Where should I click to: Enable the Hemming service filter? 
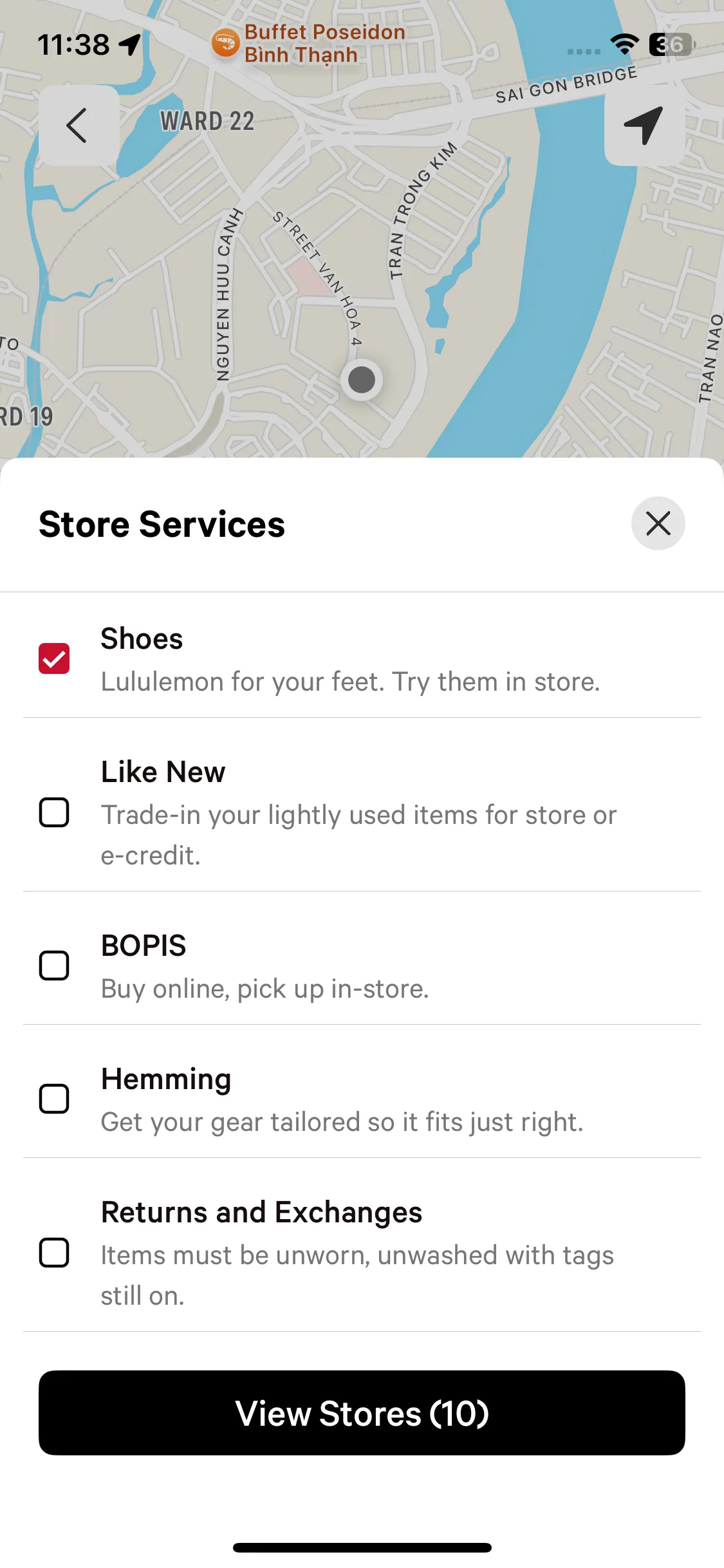(54, 1099)
